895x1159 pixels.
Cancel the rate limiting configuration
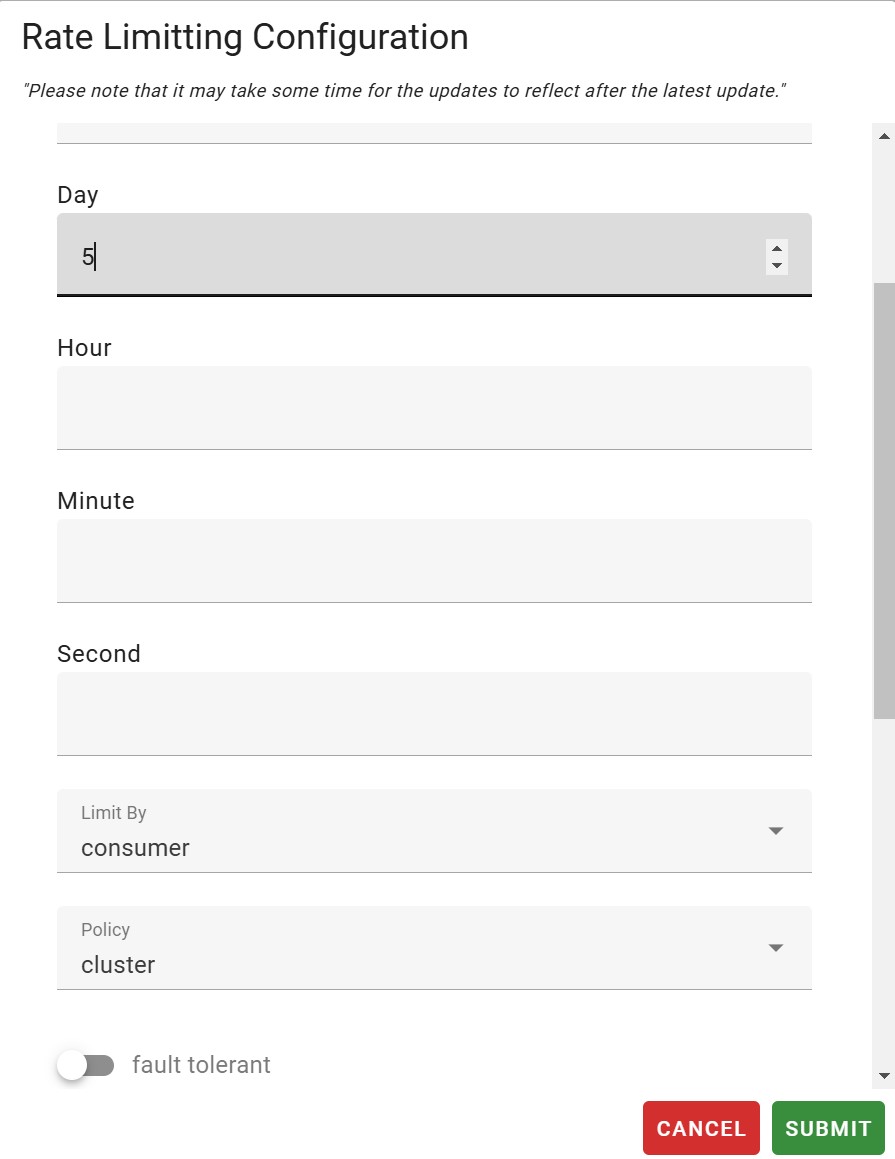pyautogui.click(x=701, y=1128)
